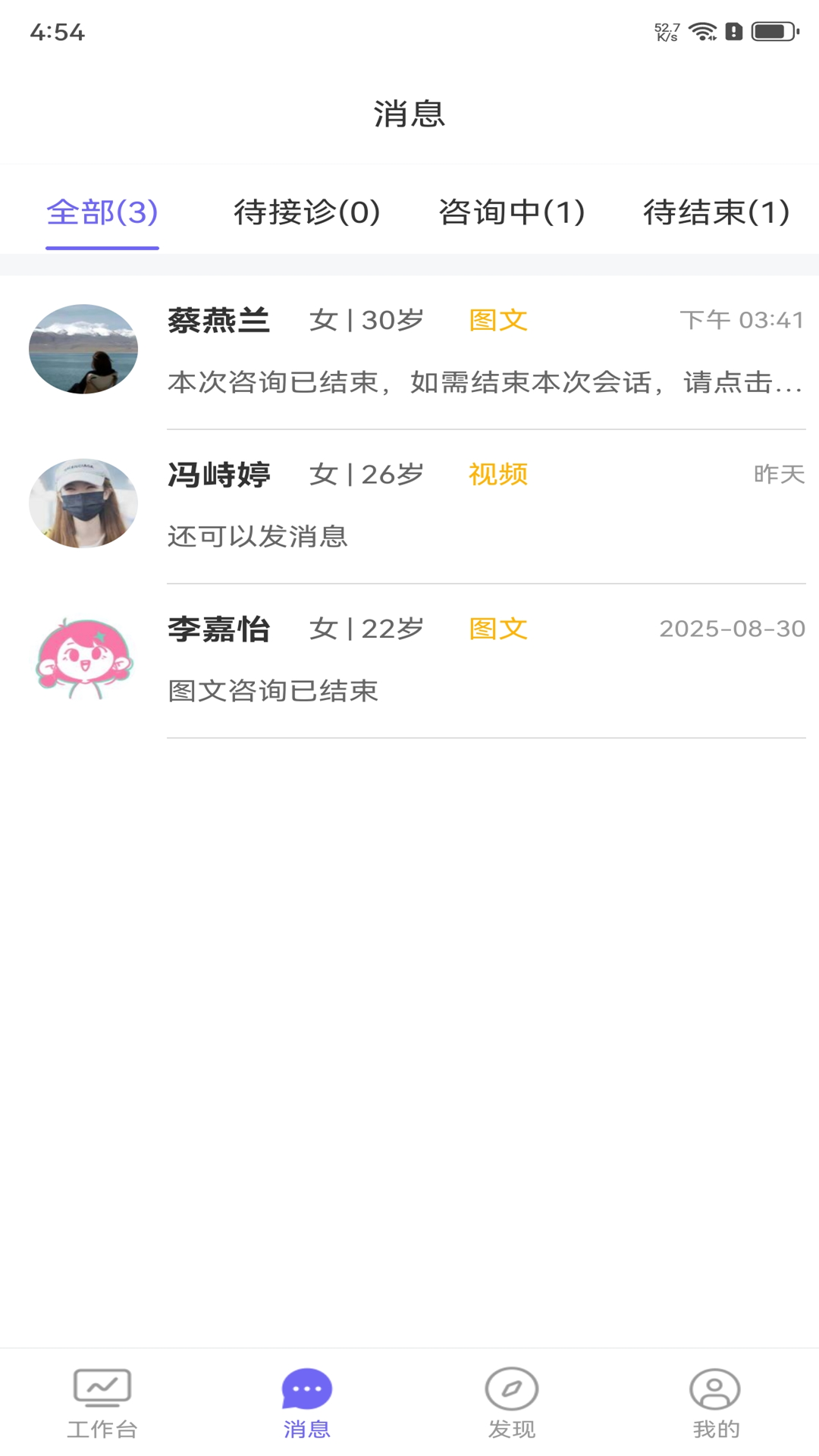The image size is (819, 1456).
Task: Open the chat with 蔡燕兰
Action: click(455, 349)
